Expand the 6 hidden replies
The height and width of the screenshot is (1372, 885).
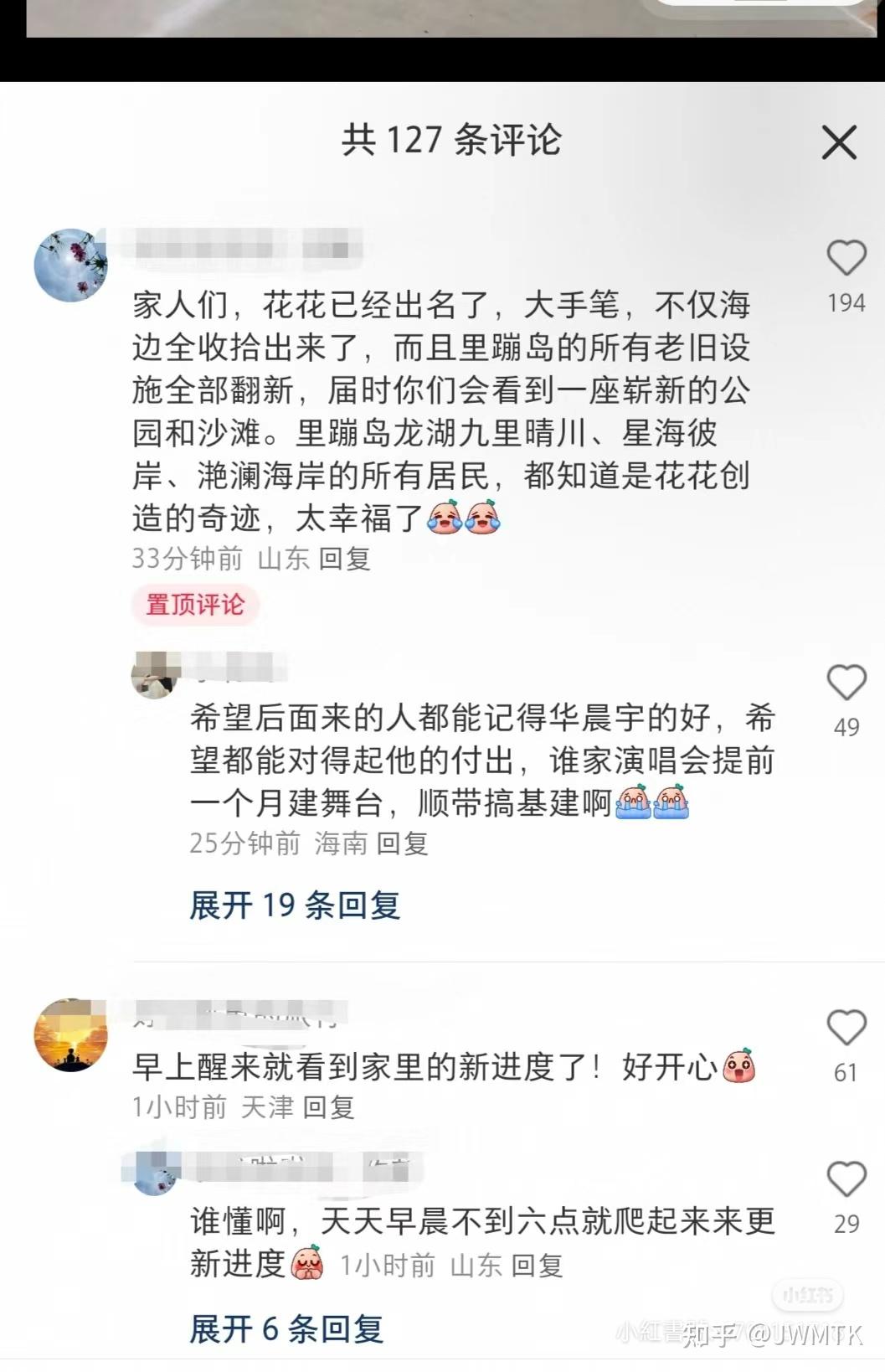pos(286,1329)
